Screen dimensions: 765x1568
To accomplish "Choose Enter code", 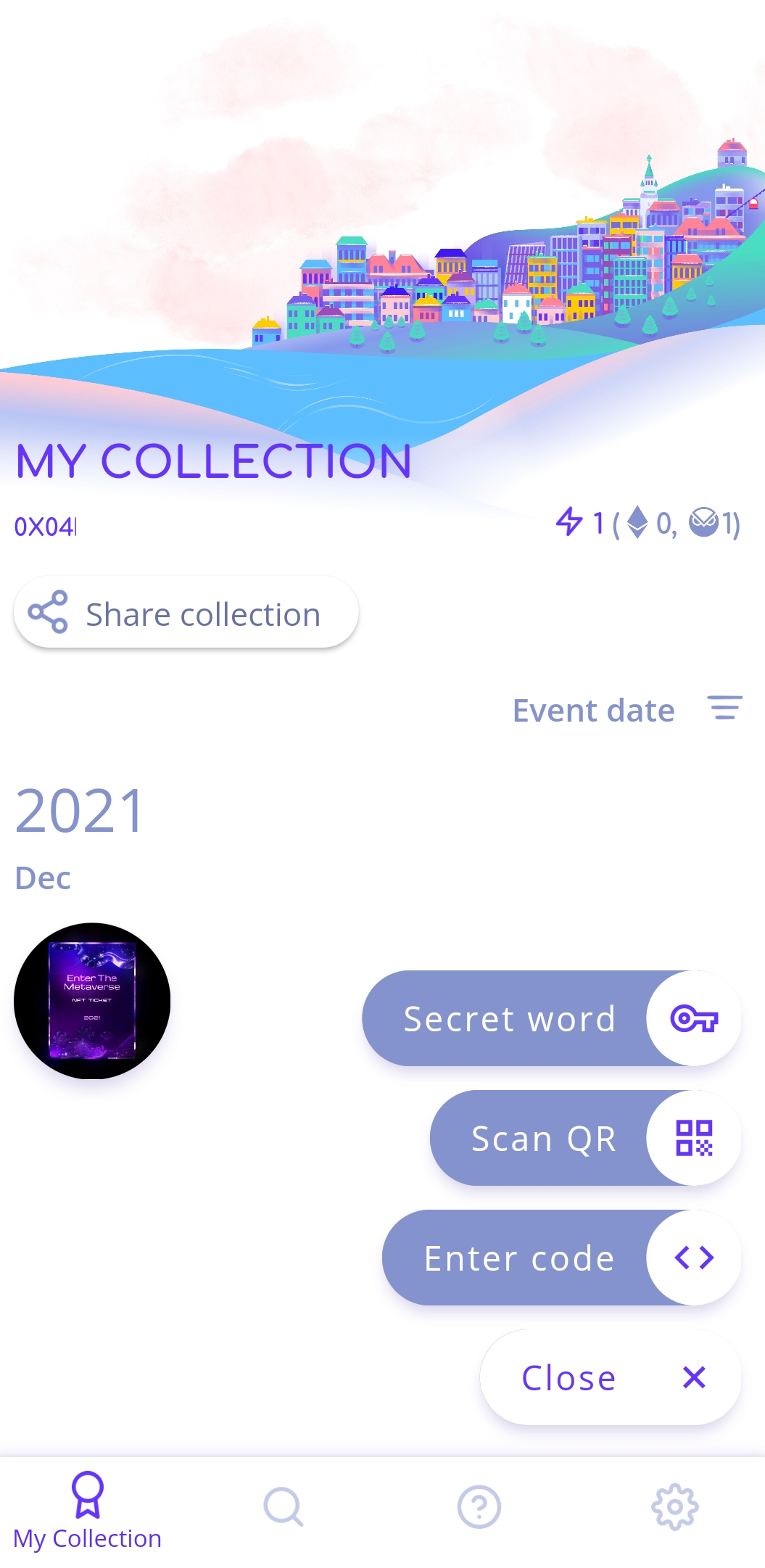I will (561, 1257).
